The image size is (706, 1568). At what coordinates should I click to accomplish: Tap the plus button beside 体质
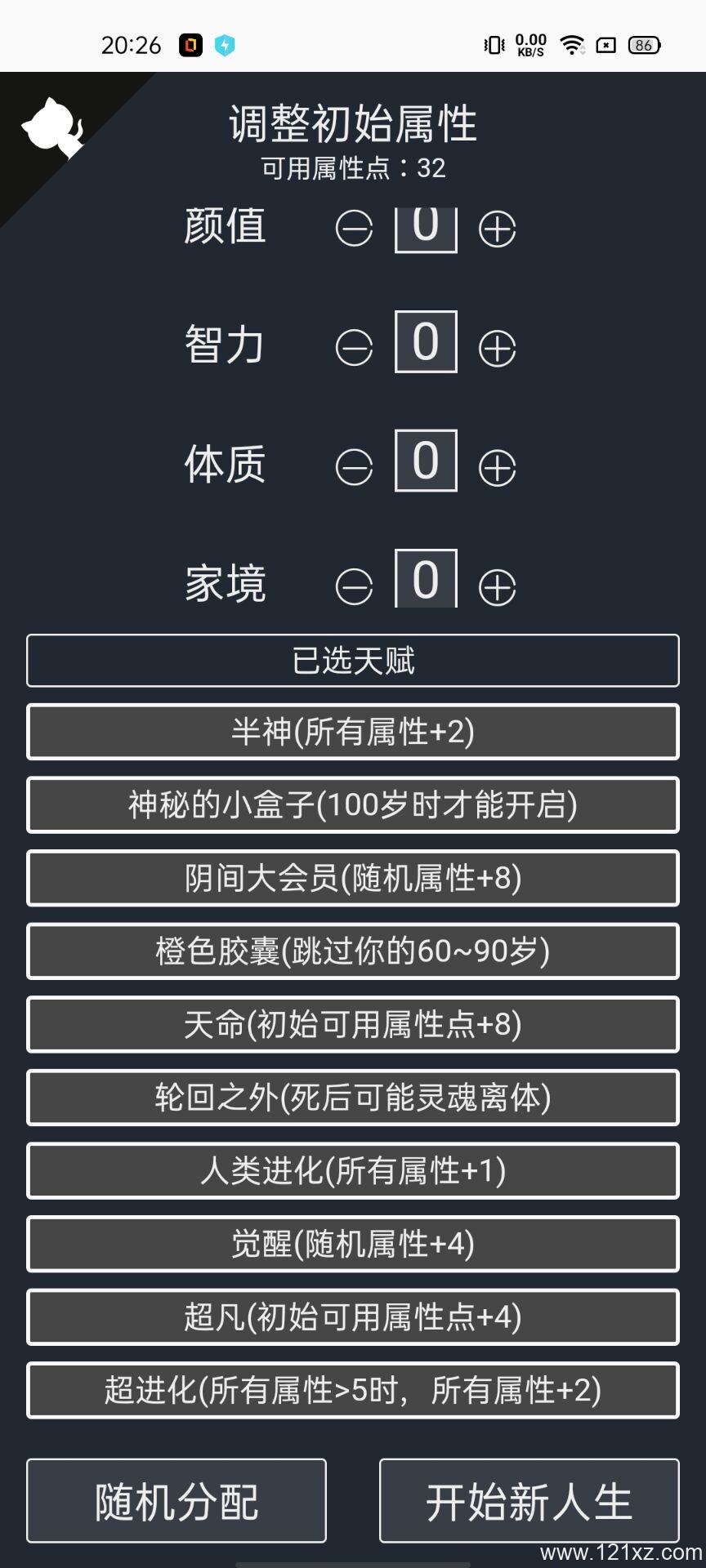[497, 469]
